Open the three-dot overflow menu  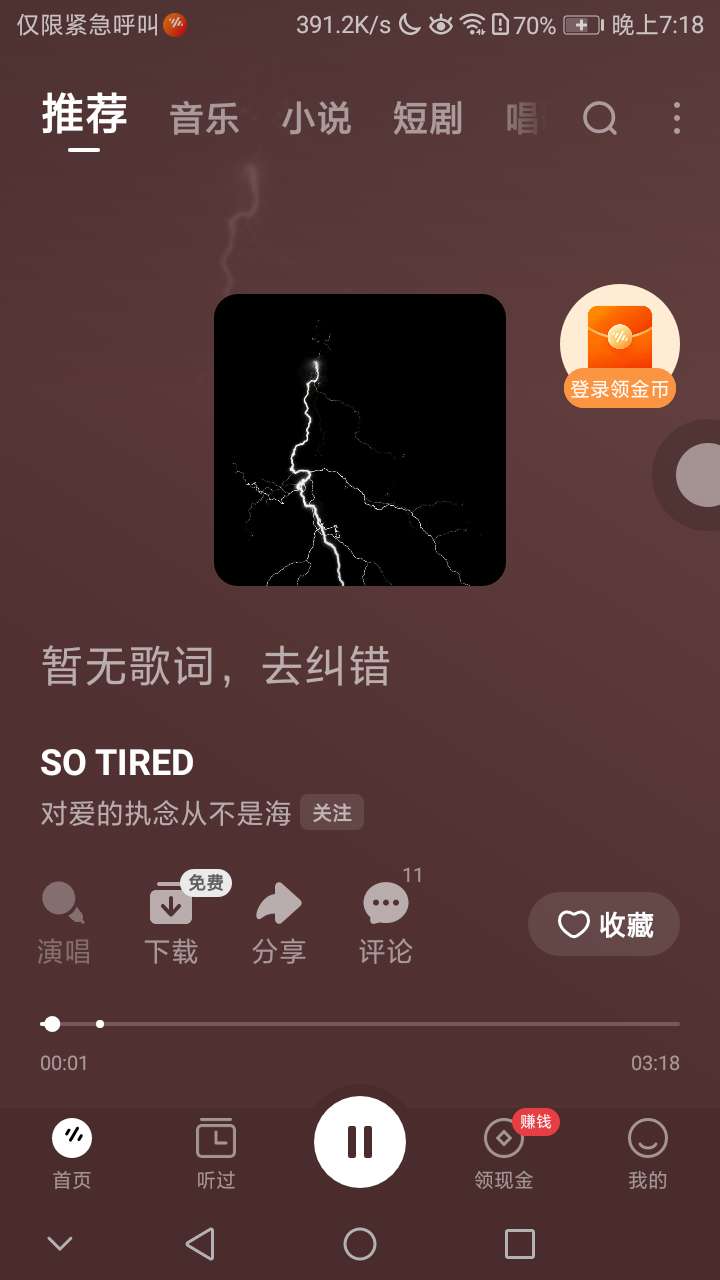(677, 119)
